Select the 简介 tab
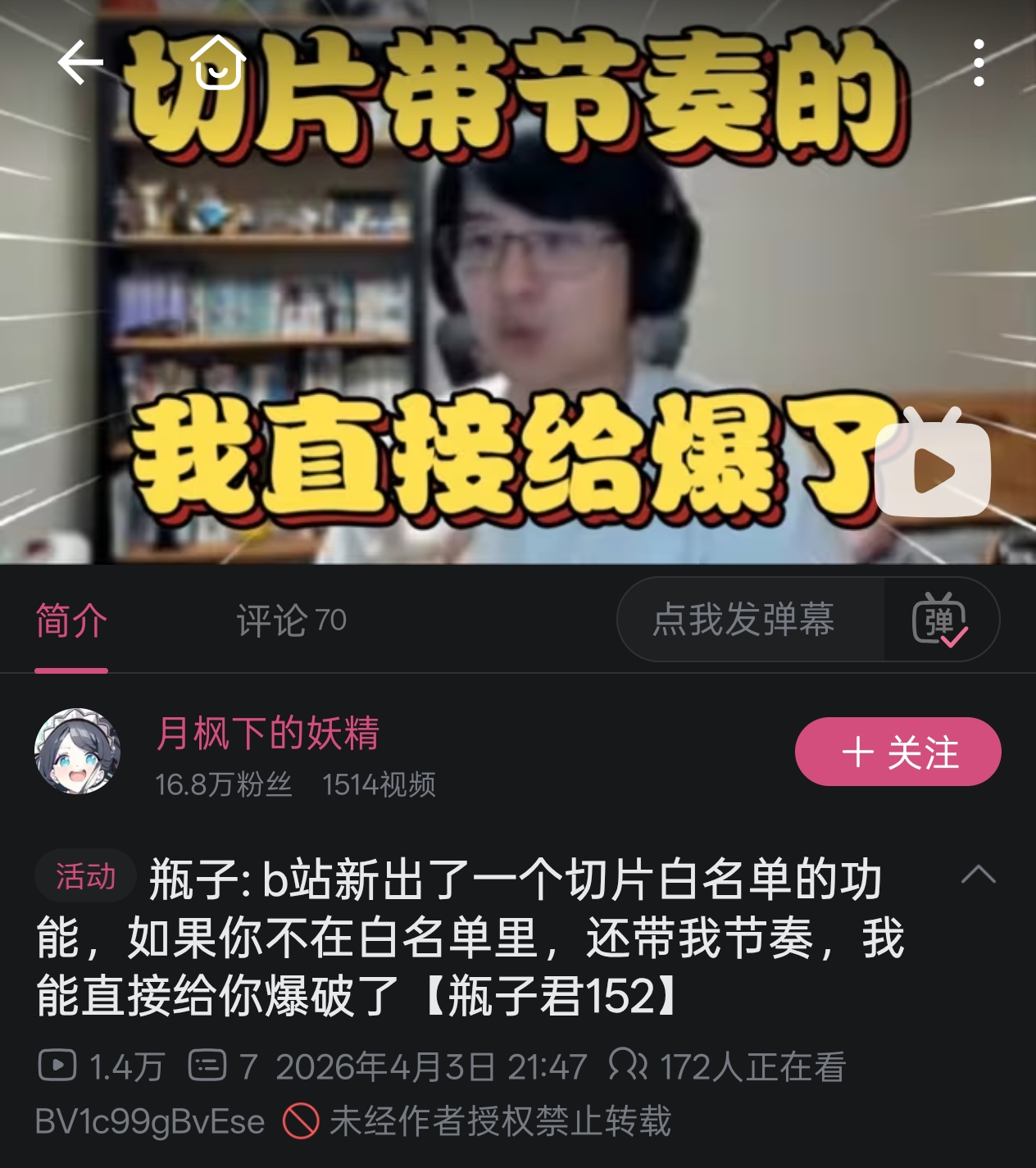 pos(71,620)
